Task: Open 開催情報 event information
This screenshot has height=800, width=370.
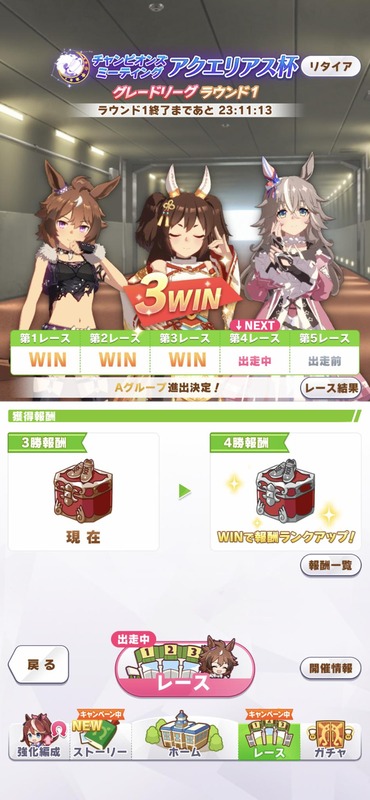Action: coord(330,668)
